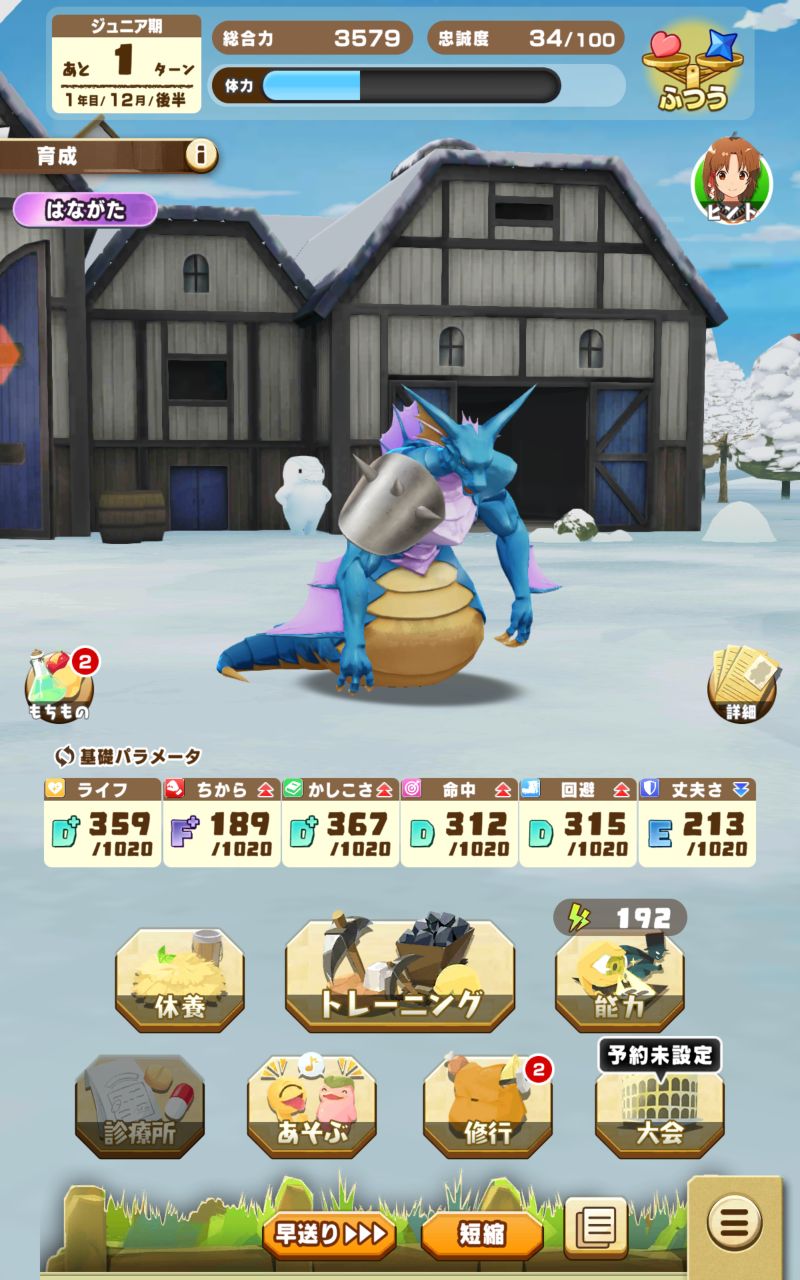Tap the ヒント character hint button

[732, 184]
